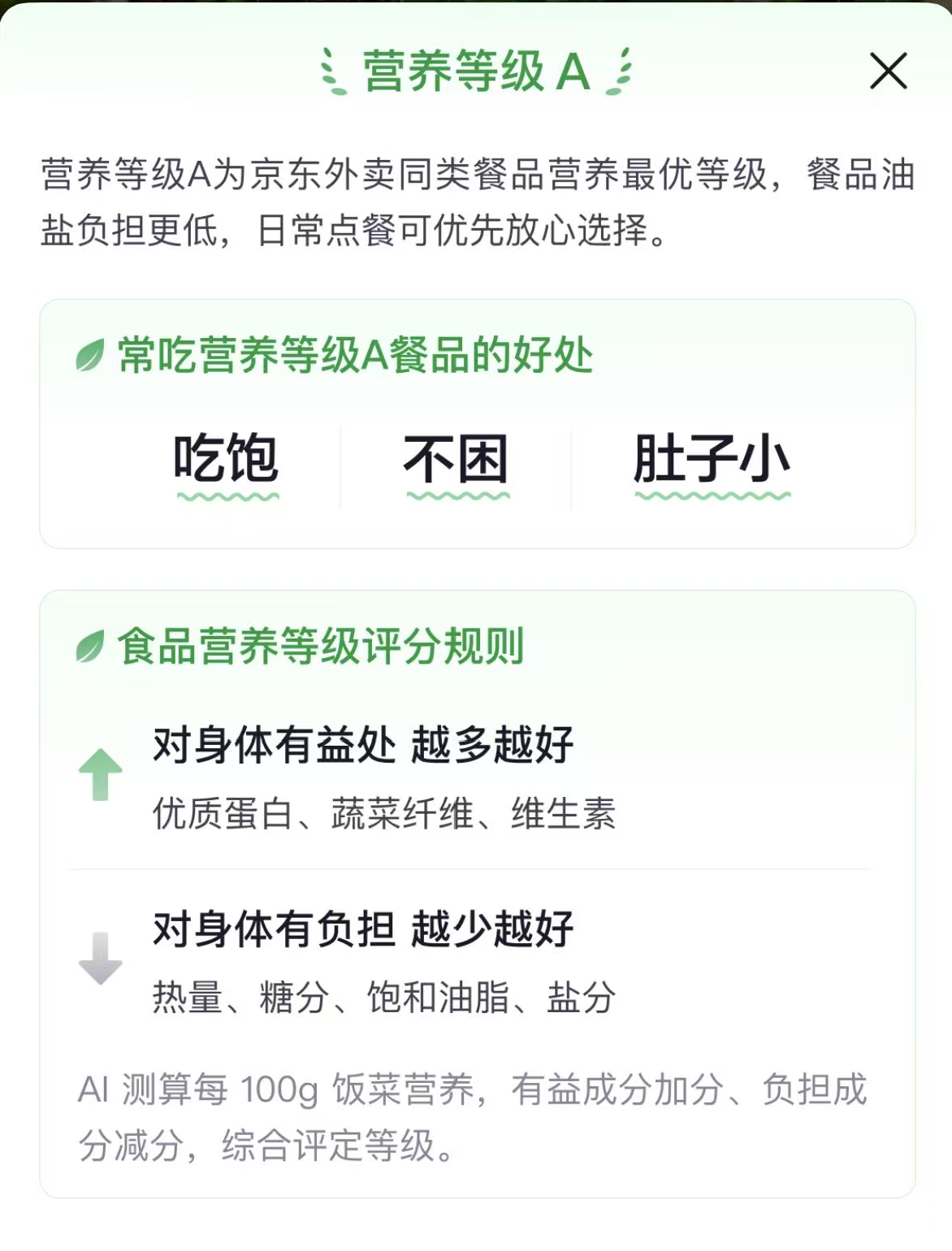
Task: Close the 营养等级A info sheet
Action: point(888,71)
